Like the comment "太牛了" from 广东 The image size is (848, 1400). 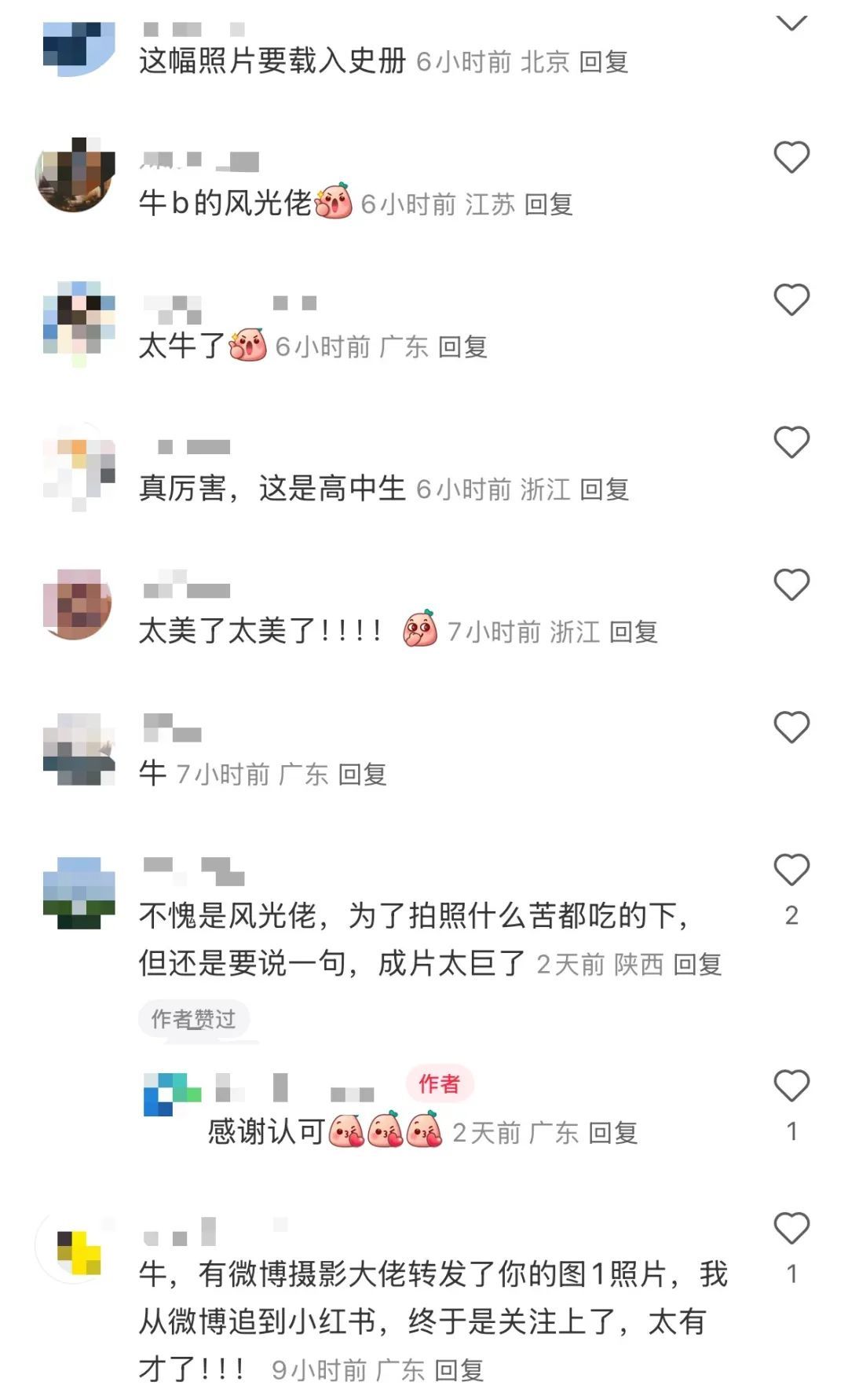coord(791,300)
